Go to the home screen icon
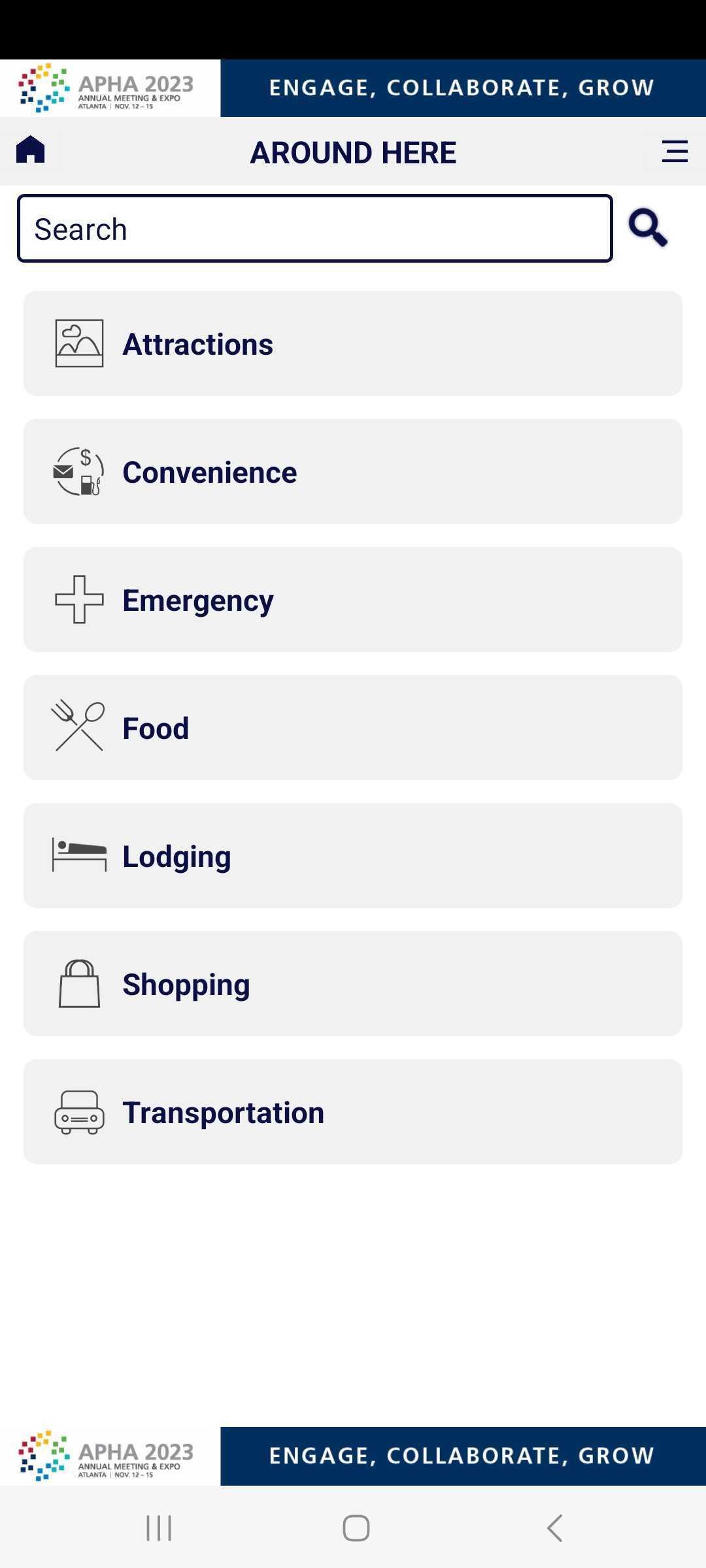The width and height of the screenshot is (706, 1568). pyautogui.click(x=31, y=150)
